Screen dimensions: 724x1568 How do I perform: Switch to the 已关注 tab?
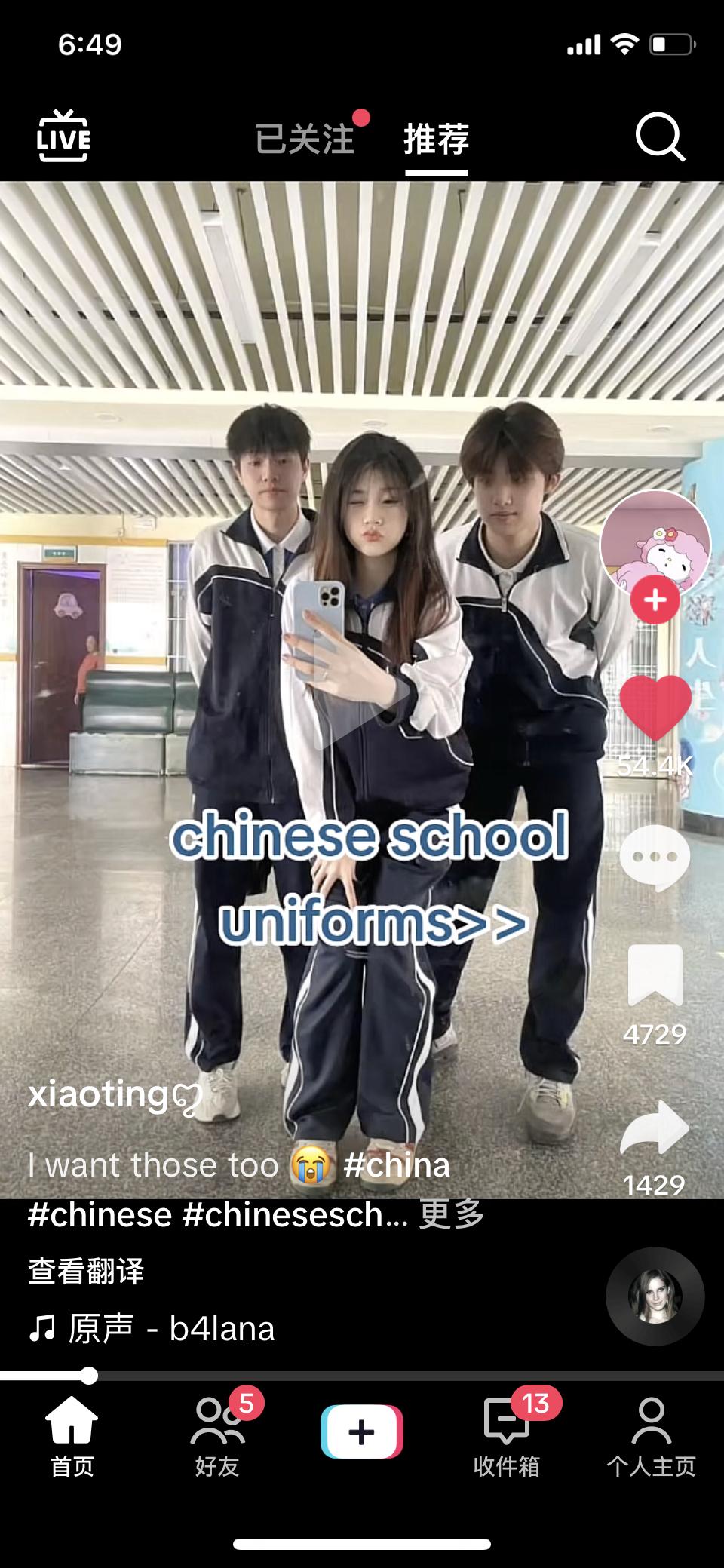[305, 139]
